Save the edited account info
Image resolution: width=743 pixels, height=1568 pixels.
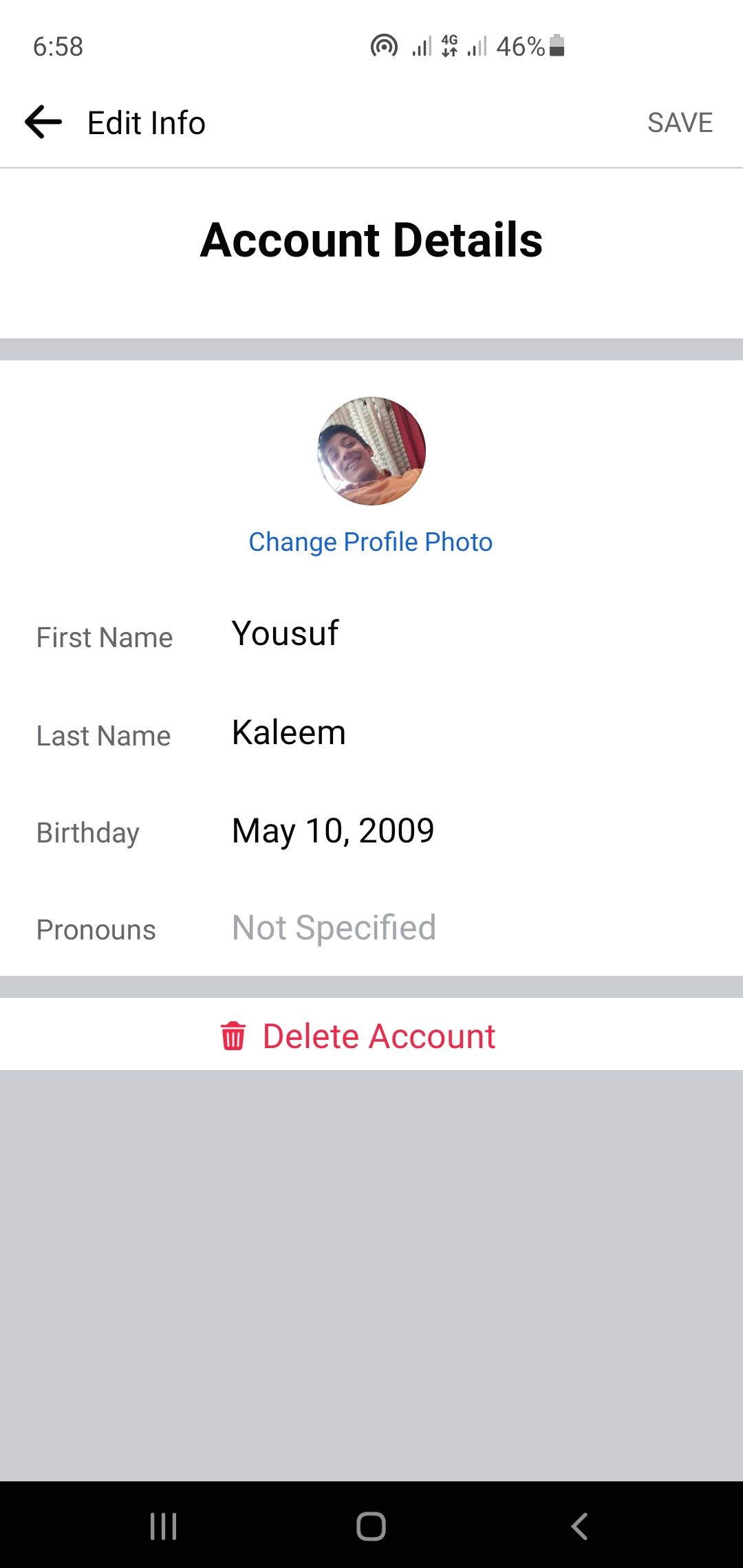pos(680,122)
